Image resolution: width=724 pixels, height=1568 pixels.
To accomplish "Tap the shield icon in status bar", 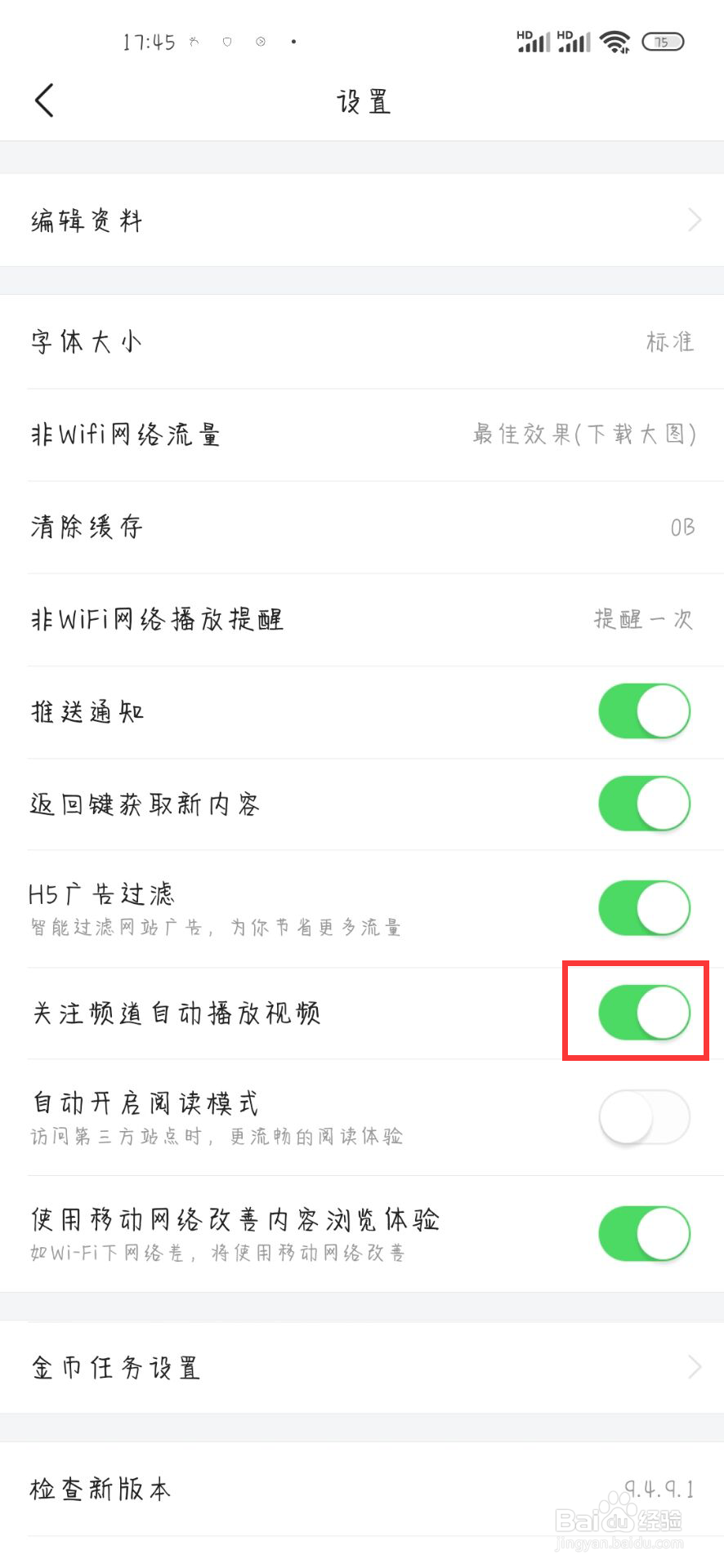I will [x=226, y=41].
